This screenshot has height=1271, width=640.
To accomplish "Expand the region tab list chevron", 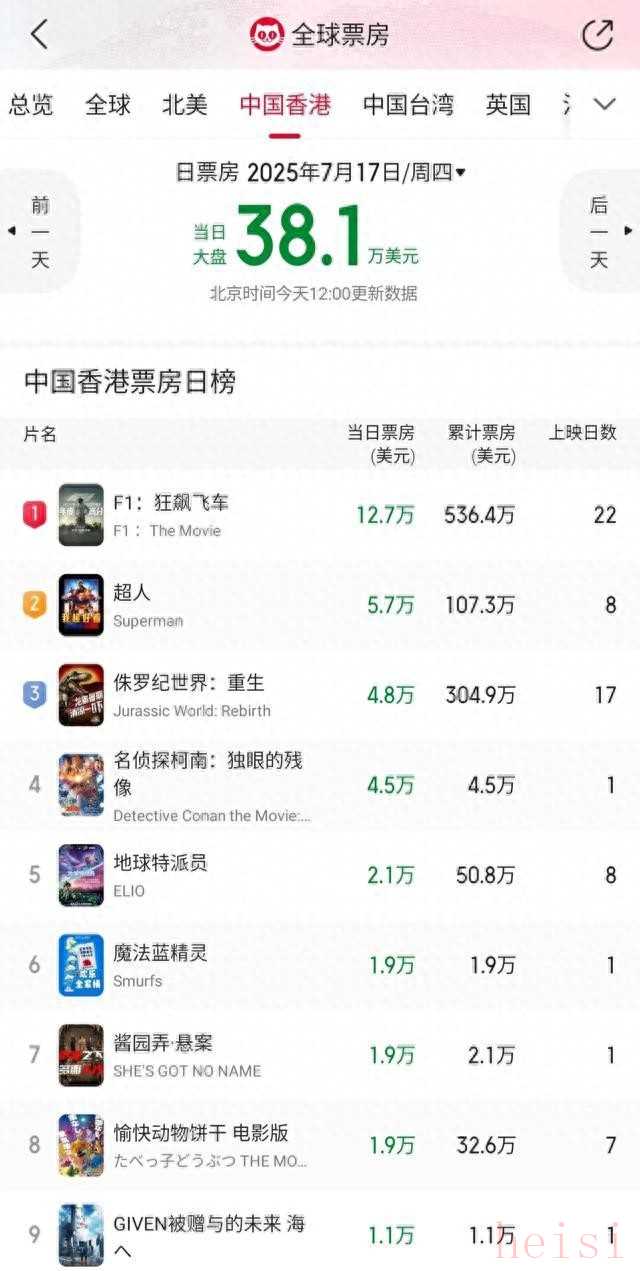I will (x=604, y=104).
